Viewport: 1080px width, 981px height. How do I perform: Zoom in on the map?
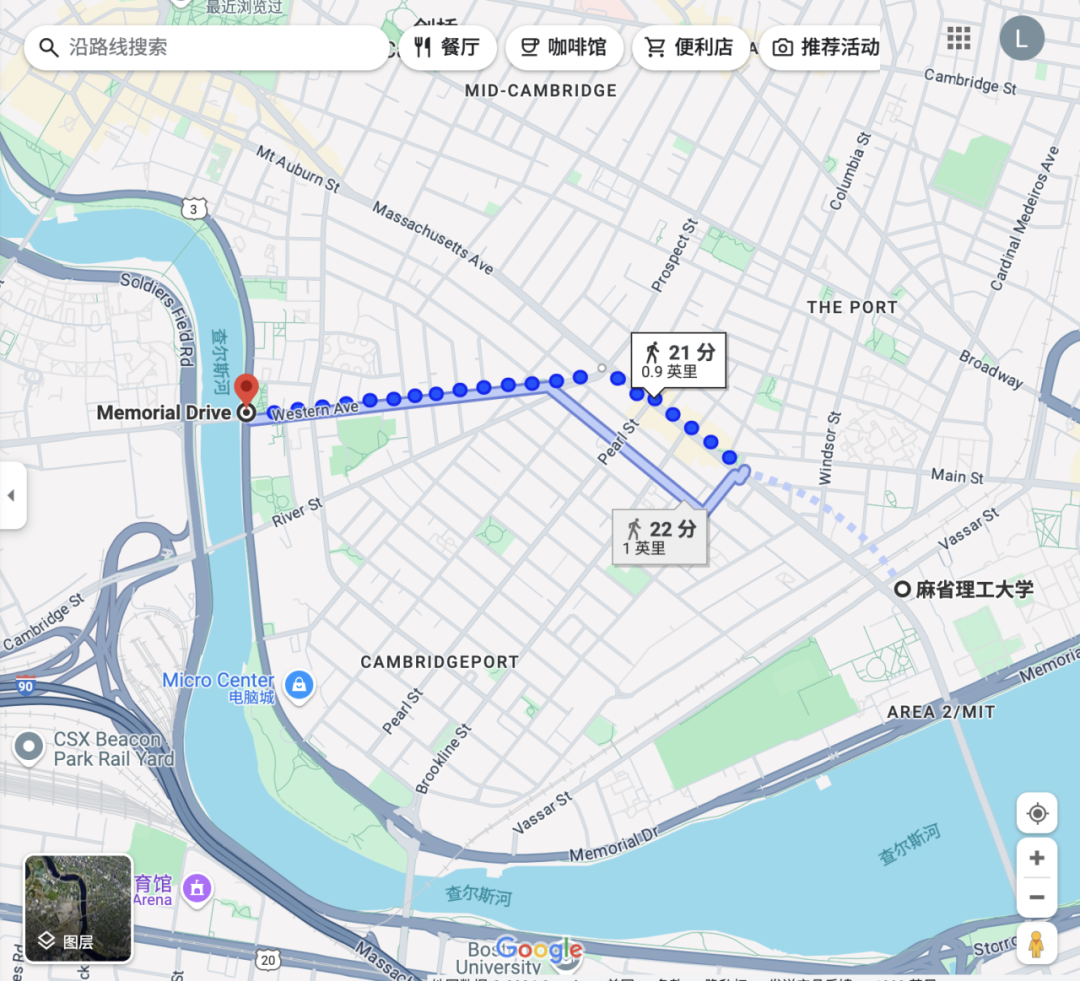pos(1037,858)
